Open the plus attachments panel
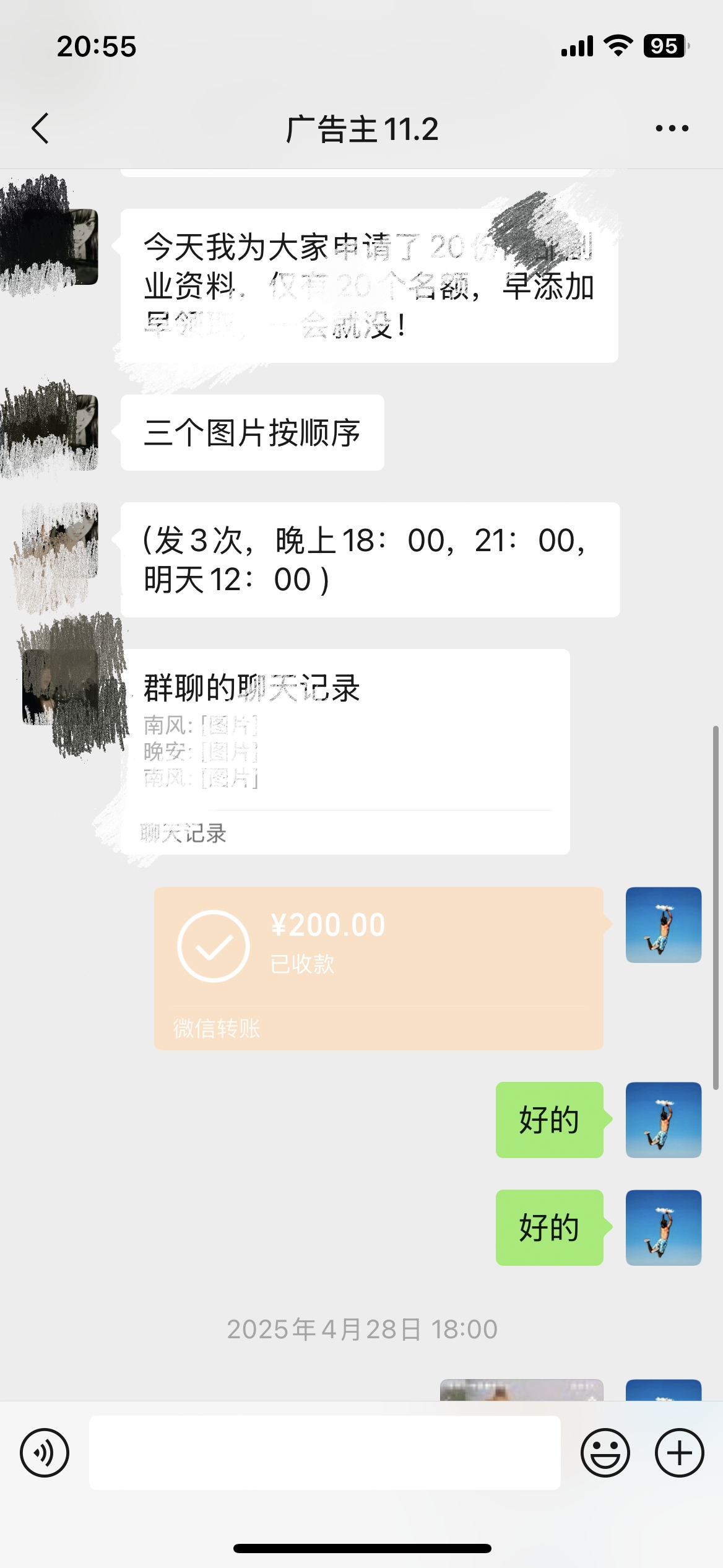Screen dimensions: 723x1568 point(679,1452)
